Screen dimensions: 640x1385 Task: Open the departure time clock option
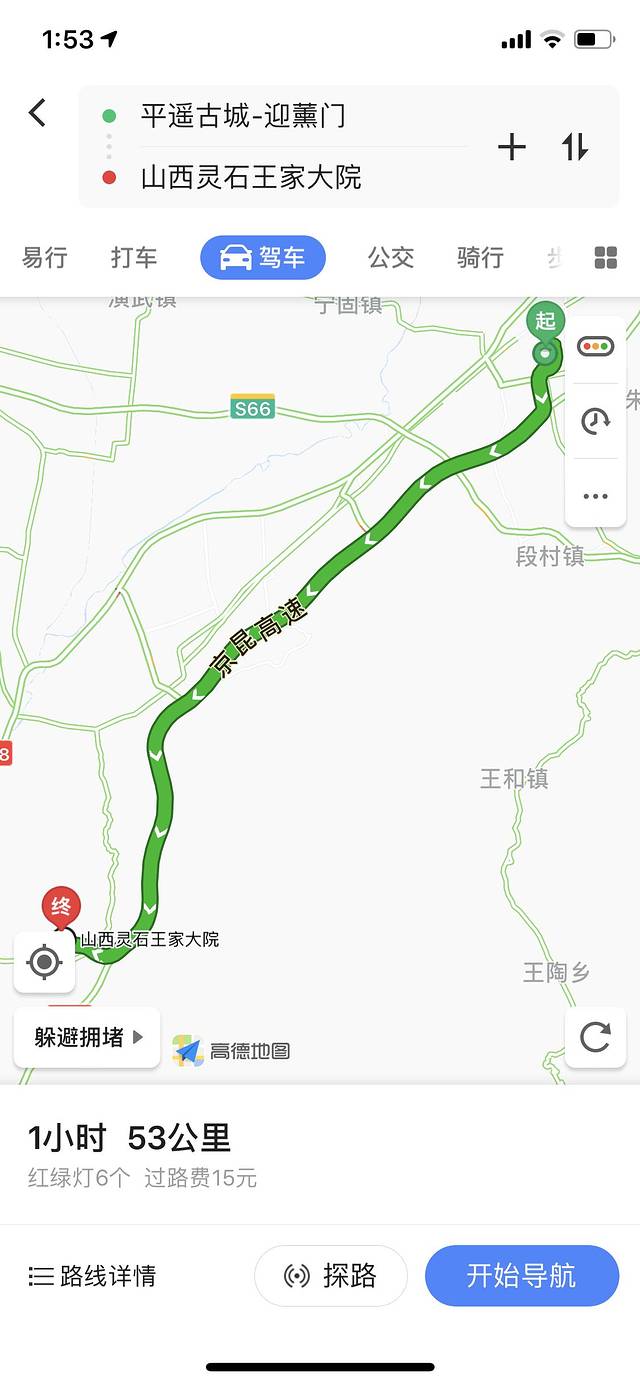[595, 421]
